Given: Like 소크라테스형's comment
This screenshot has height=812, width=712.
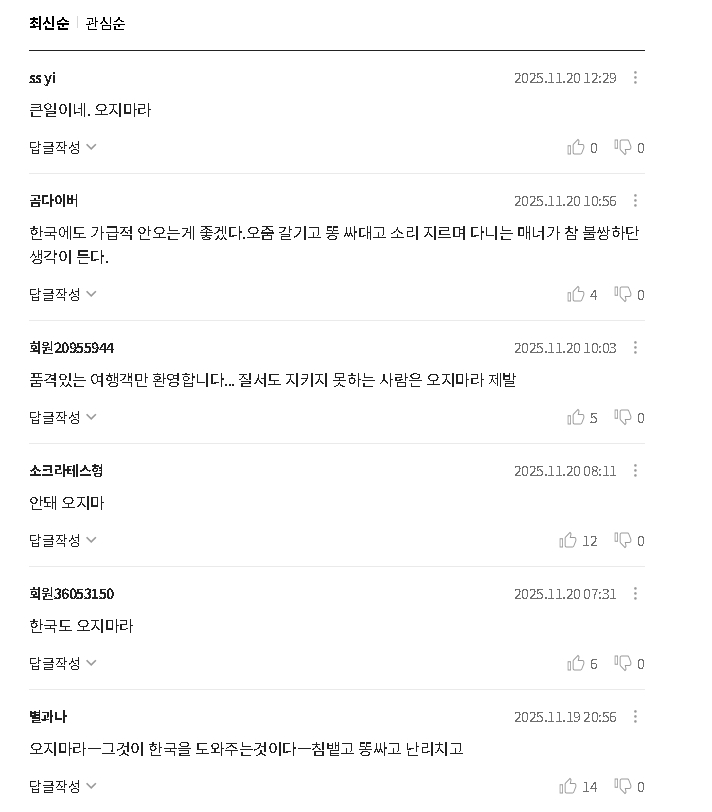Looking at the screenshot, I should [x=570, y=541].
